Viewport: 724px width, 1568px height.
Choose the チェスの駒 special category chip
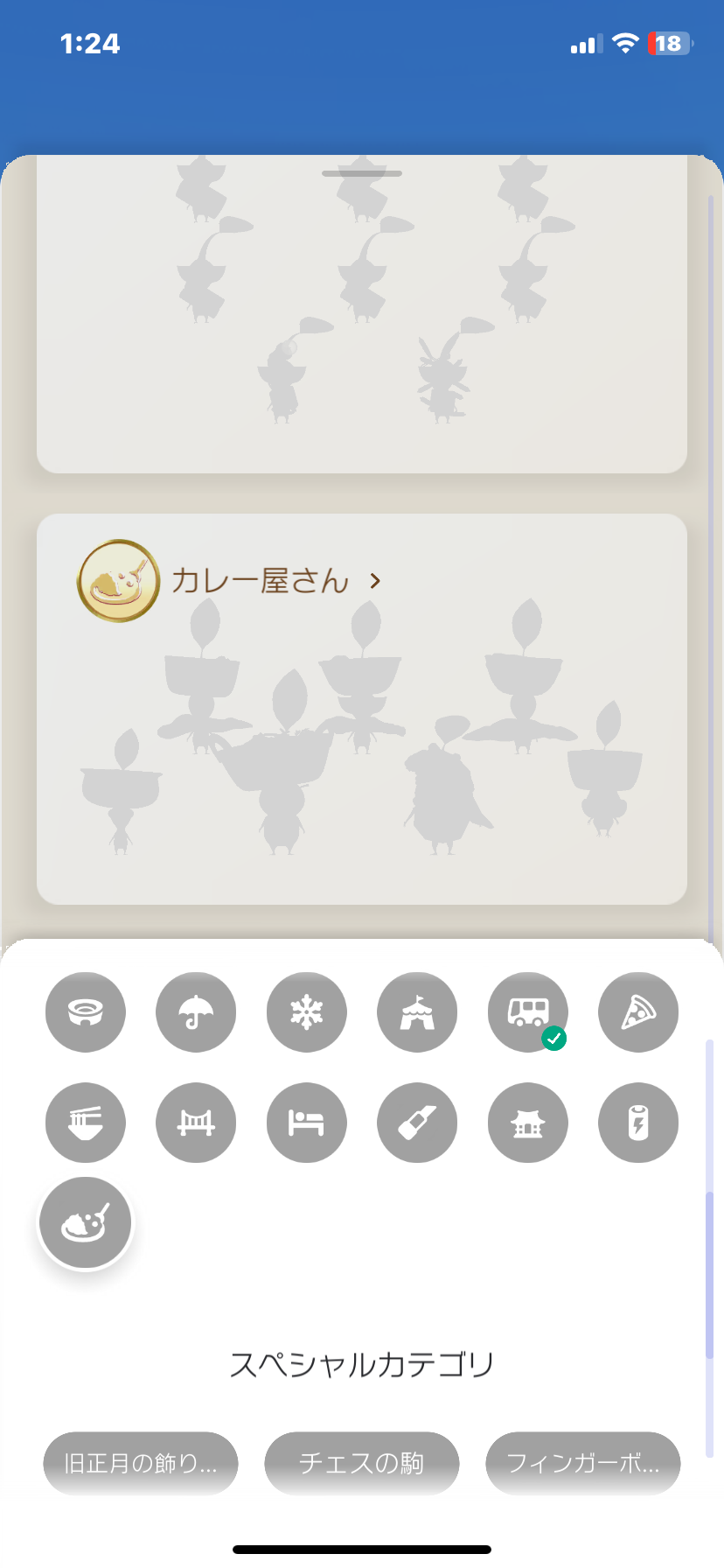point(362,1463)
